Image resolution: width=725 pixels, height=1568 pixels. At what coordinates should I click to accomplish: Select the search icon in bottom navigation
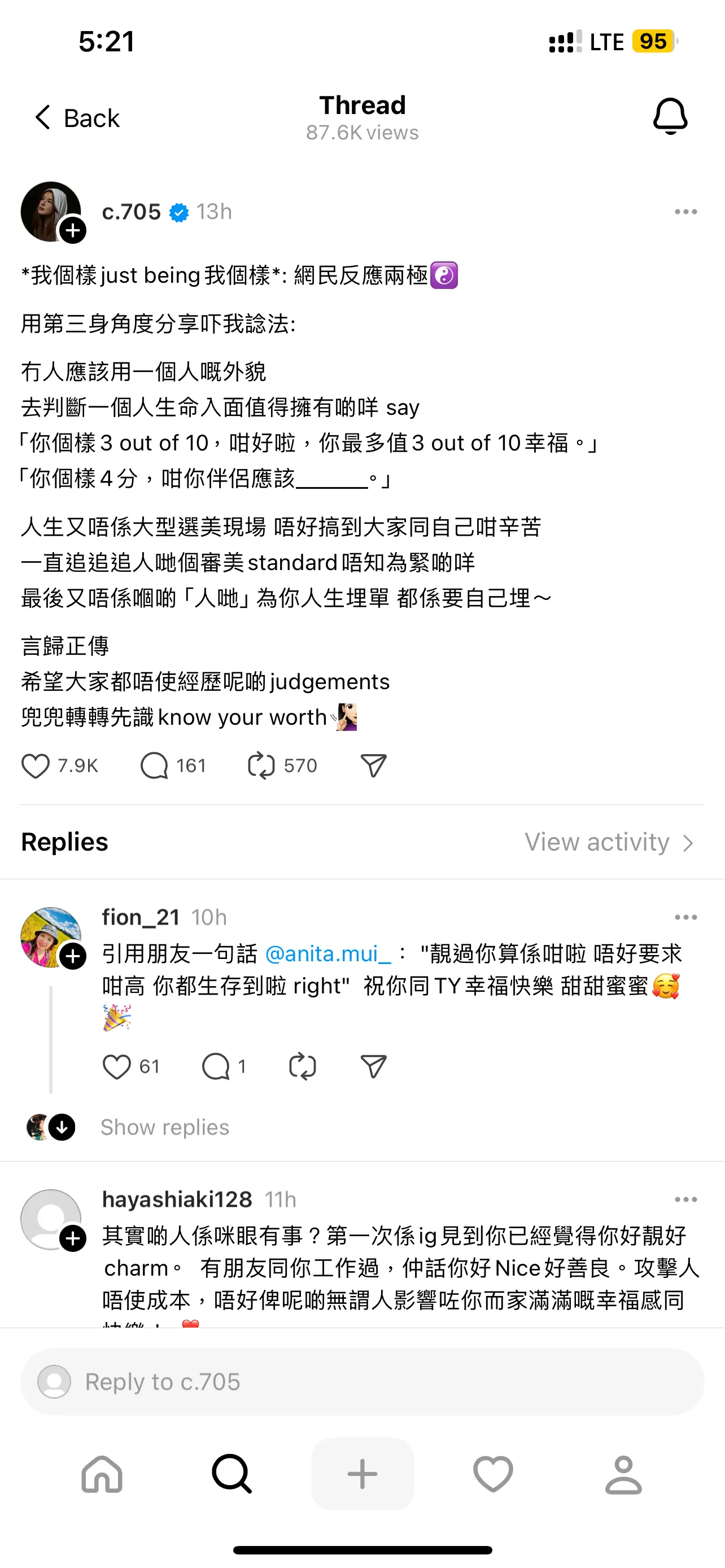[232, 1474]
